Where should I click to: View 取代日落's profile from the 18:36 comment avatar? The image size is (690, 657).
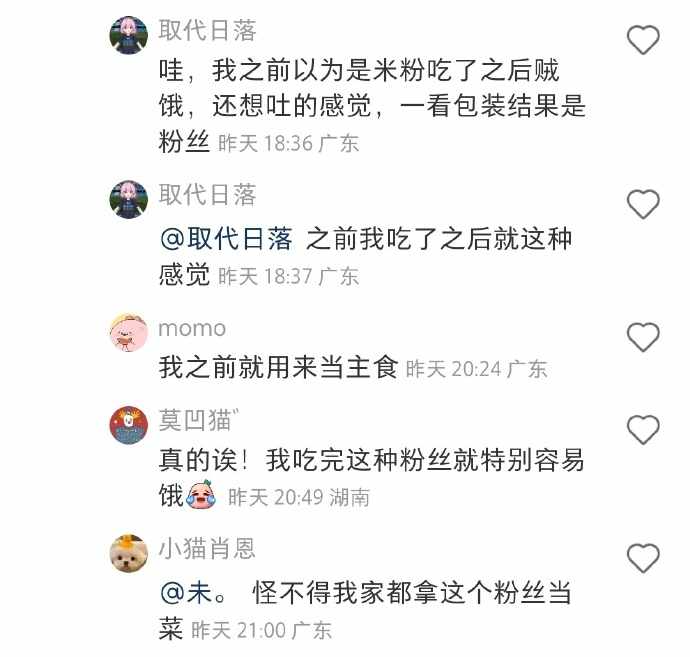click(x=128, y=36)
